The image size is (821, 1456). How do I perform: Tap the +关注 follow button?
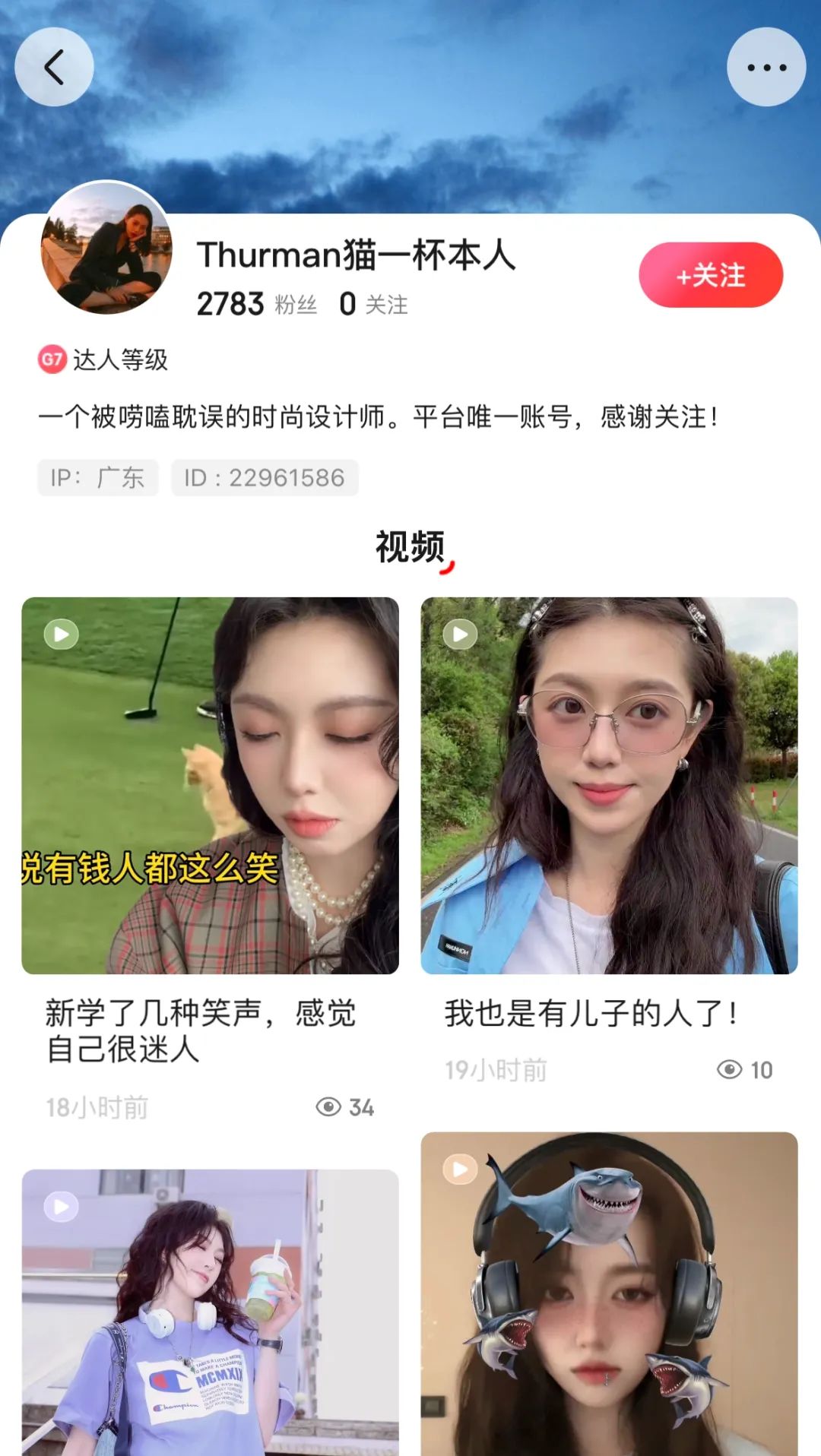(711, 275)
